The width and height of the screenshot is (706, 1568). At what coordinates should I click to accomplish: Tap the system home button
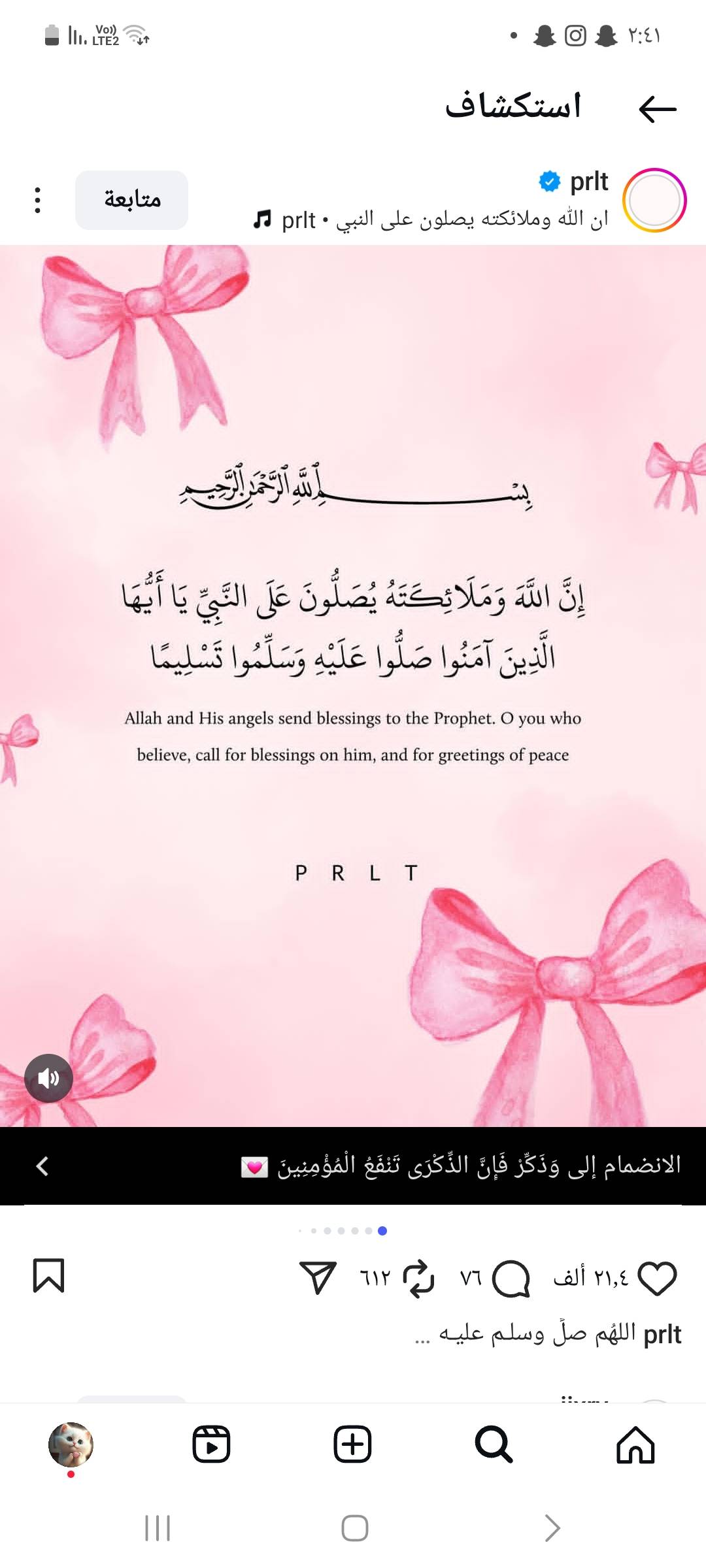coord(354,1528)
